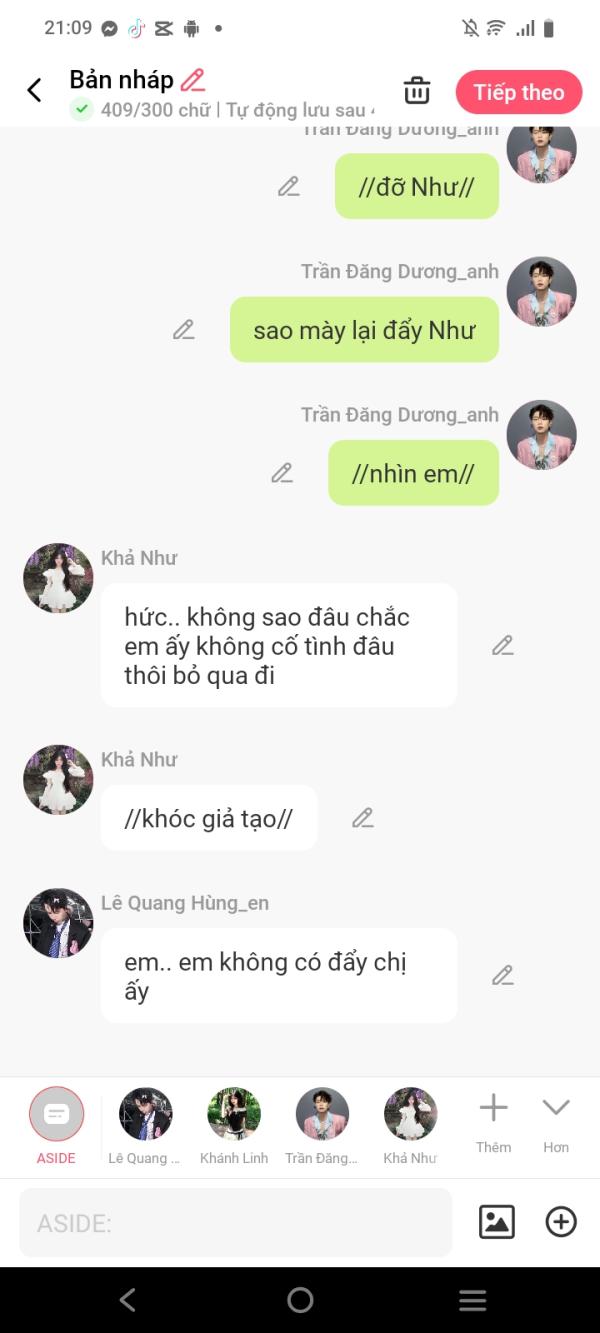Edit the message "//khóc giả tạo//"
The height and width of the screenshot is (1333, 600).
(x=362, y=818)
